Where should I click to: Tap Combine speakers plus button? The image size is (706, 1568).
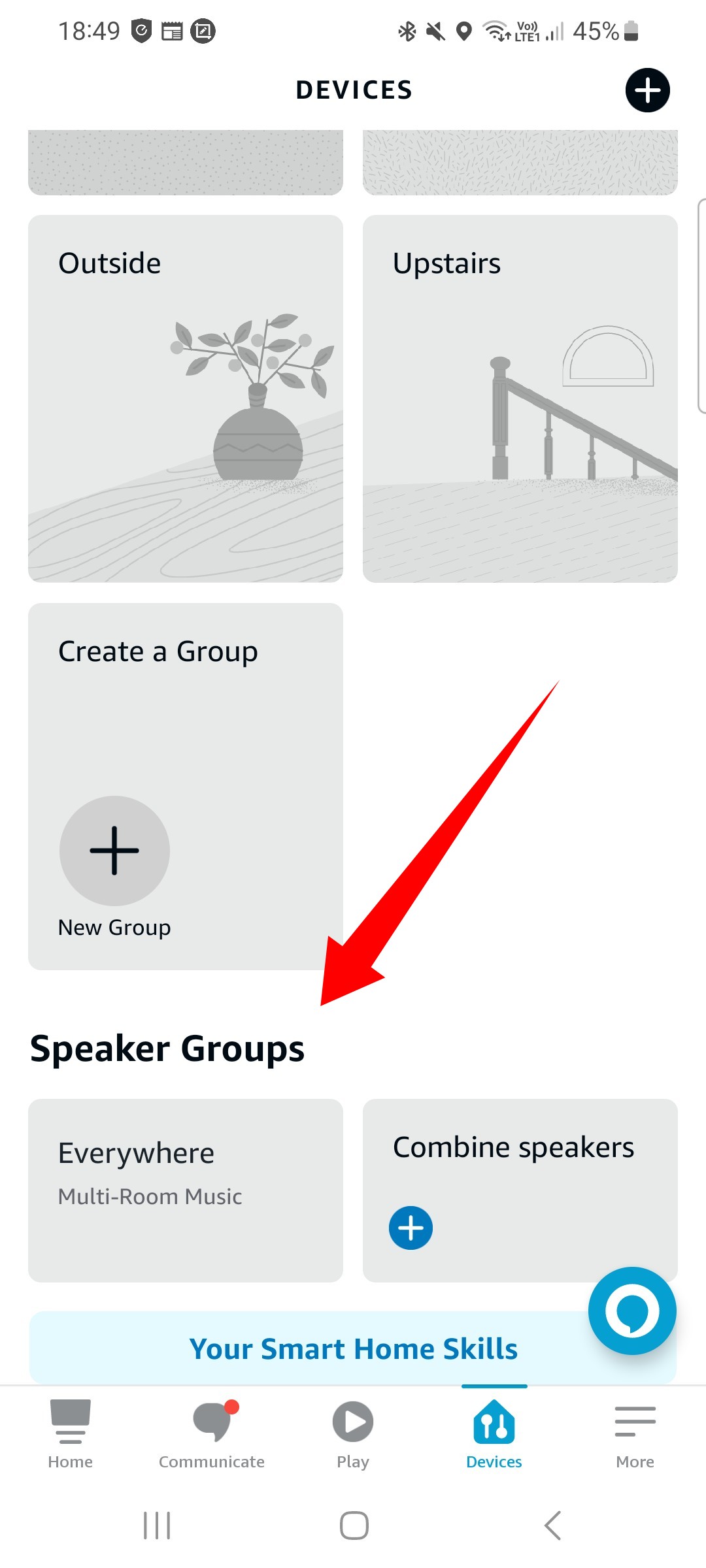[411, 1228]
